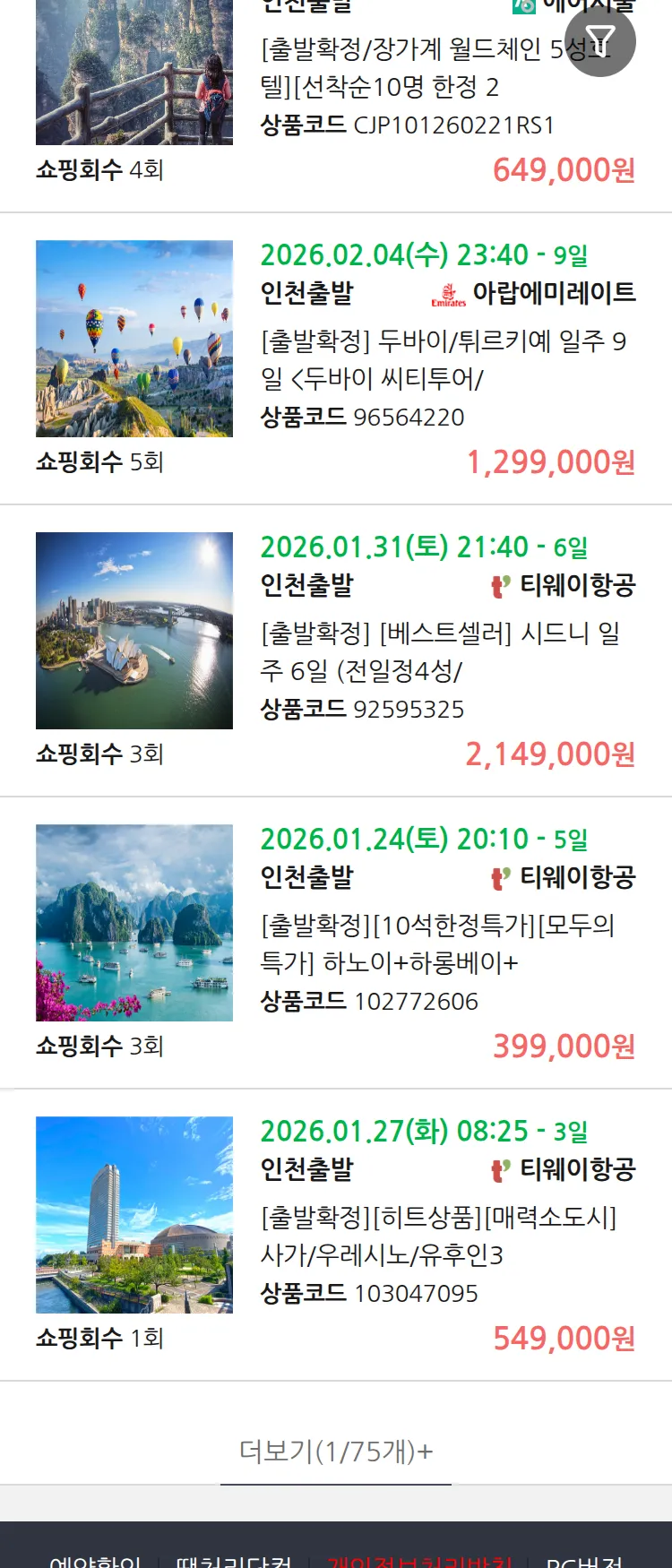Open the 개인정보처리방침 footer link
This screenshot has width=672, height=1568.
click(x=419, y=1560)
